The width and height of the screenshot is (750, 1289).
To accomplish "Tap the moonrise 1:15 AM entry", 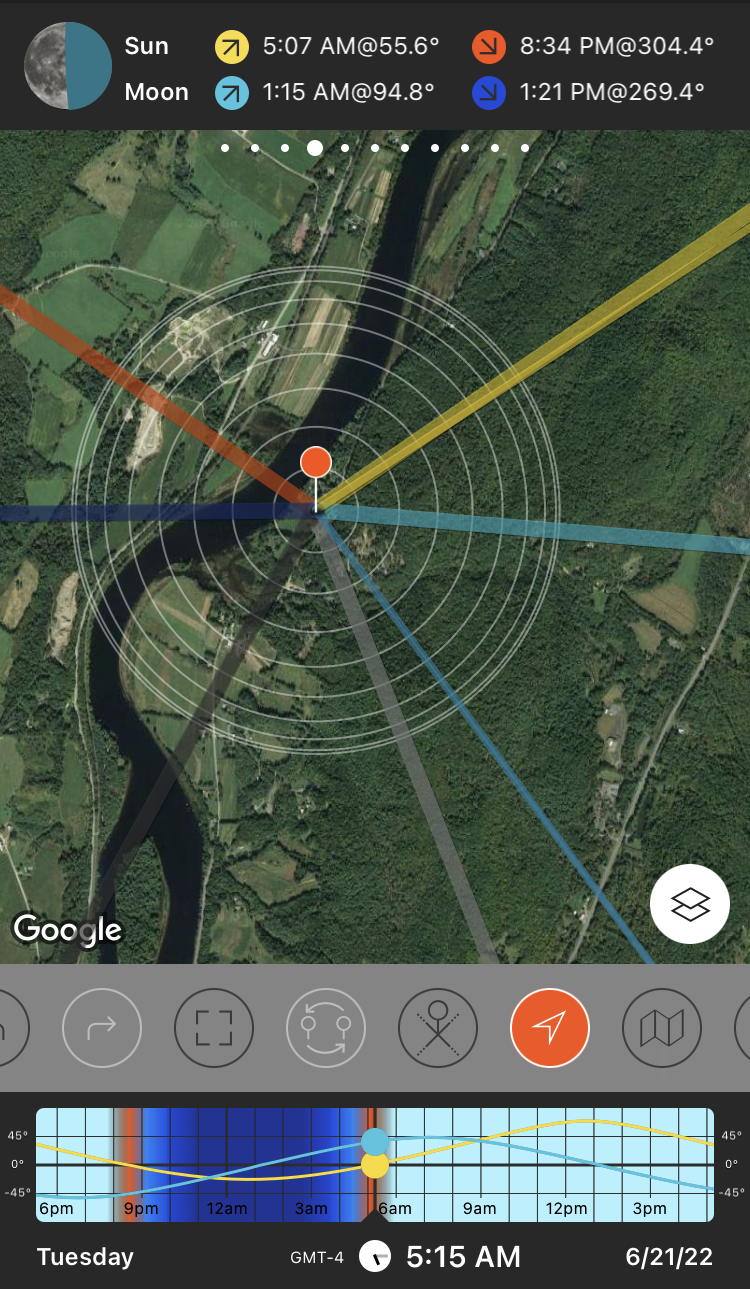I will (326, 93).
